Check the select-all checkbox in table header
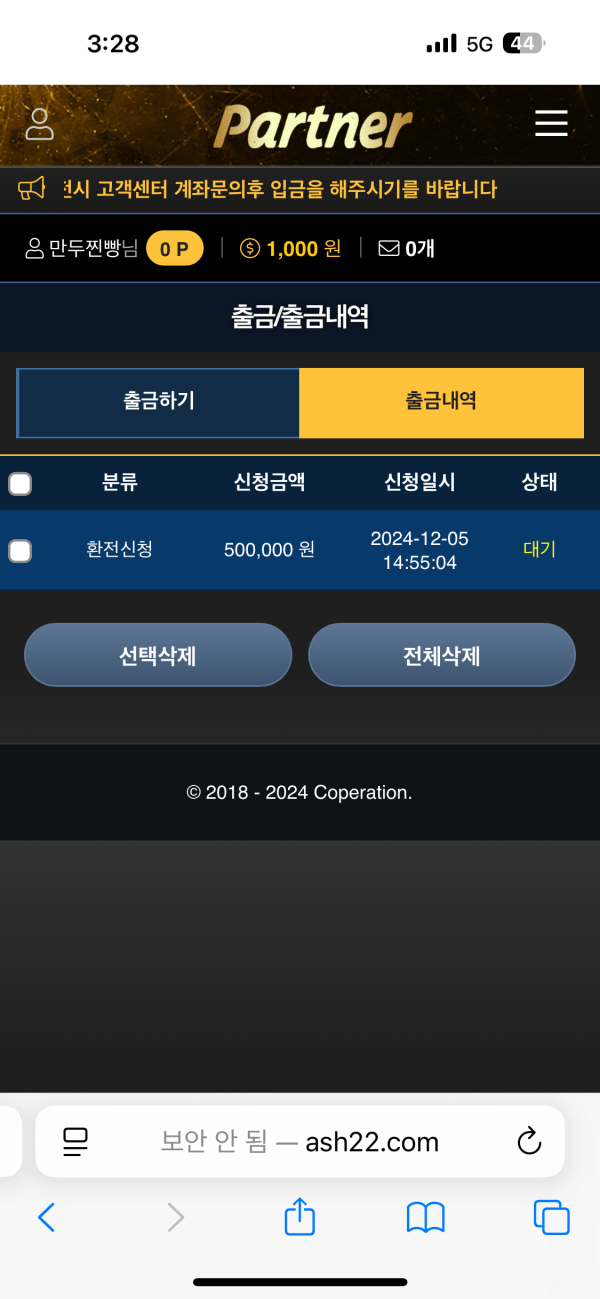Screen dimensions: 600x1299 (x=20, y=484)
